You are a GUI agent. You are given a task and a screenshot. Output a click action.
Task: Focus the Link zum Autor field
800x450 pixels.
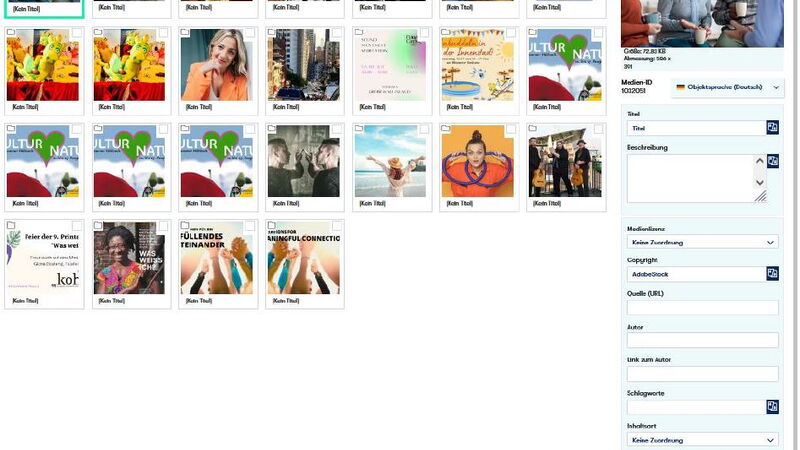(702, 374)
